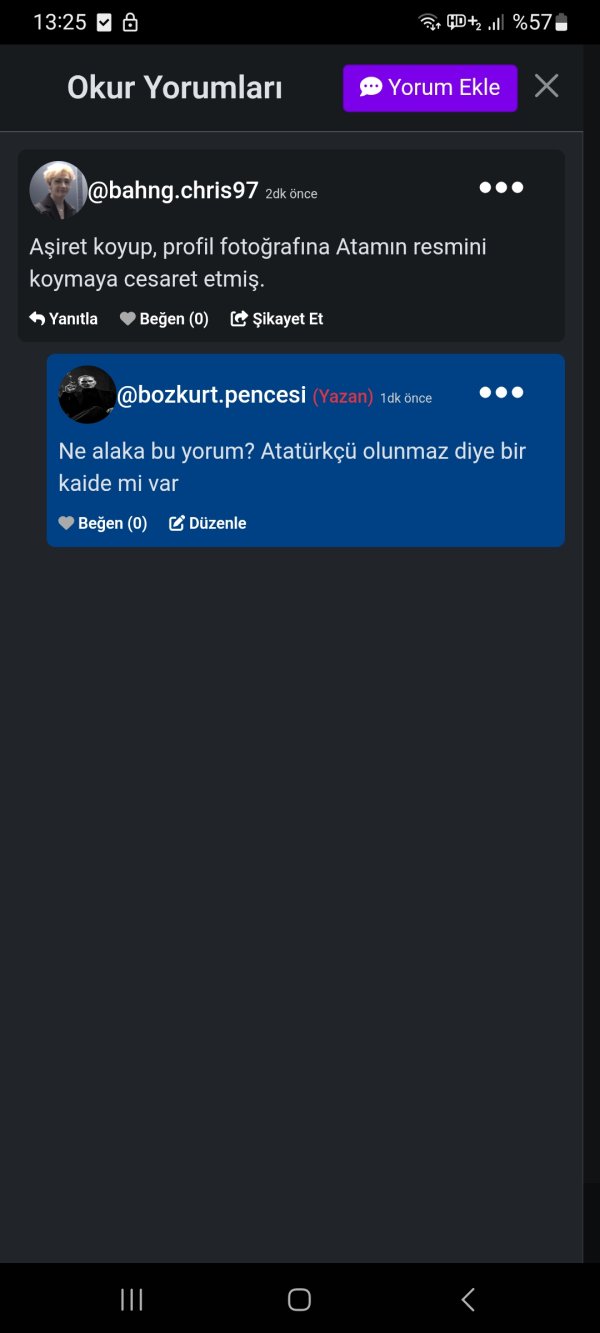Image resolution: width=600 pixels, height=1333 pixels.
Task: Like the reply from bozkurt.pencesi
Action: click(x=103, y=523)
